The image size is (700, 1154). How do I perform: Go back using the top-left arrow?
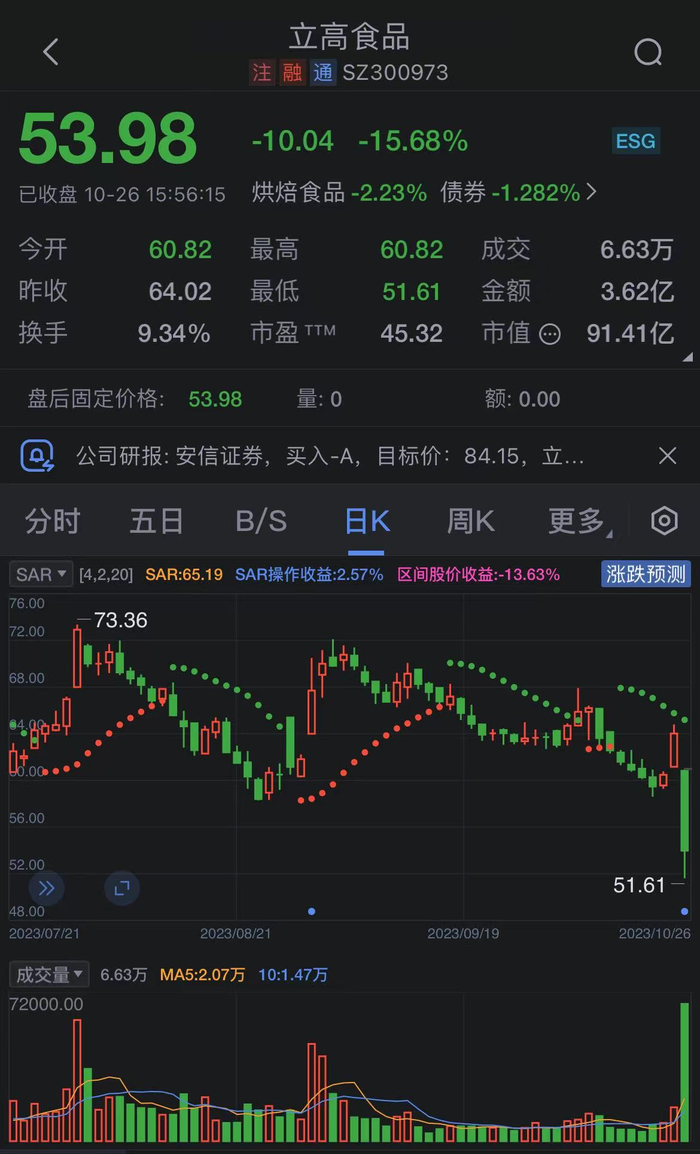point(51,52)
